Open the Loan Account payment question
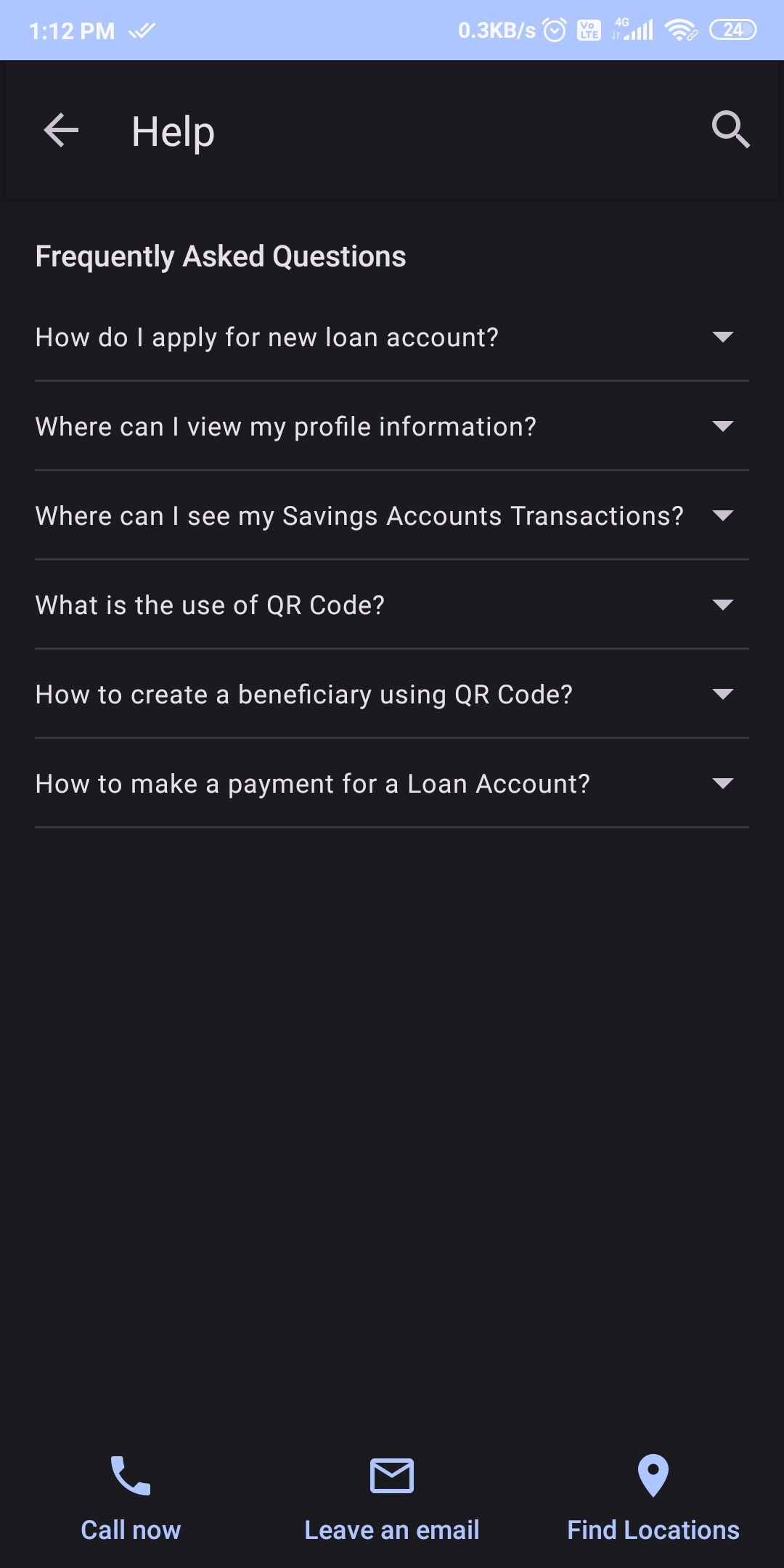Viewport: 784px width, 1568px height. pyautogui.click(x=392, y=783)
